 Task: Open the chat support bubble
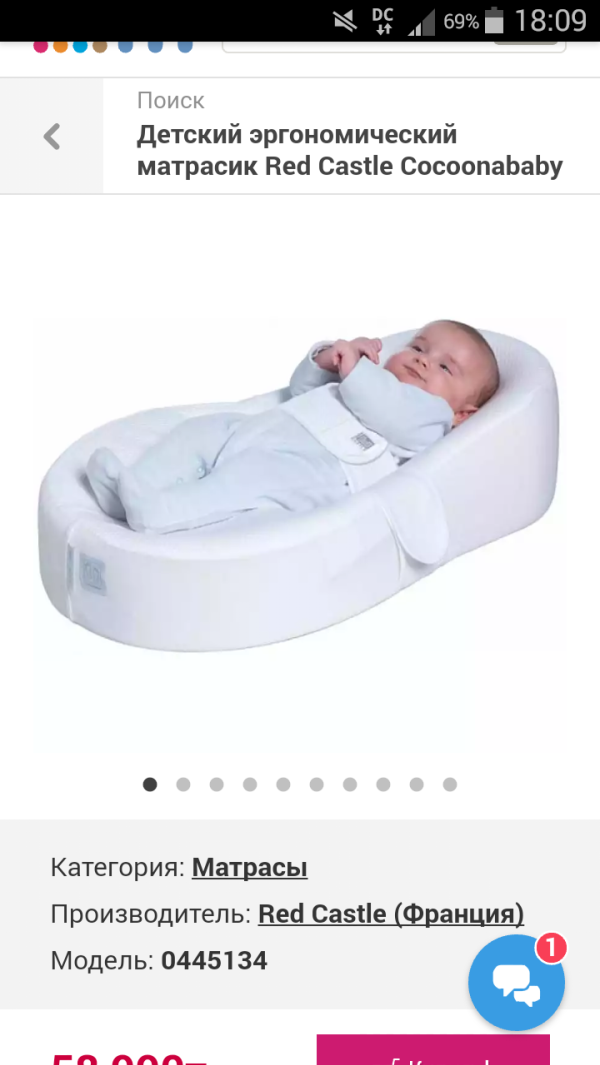(x=516, y=984)
